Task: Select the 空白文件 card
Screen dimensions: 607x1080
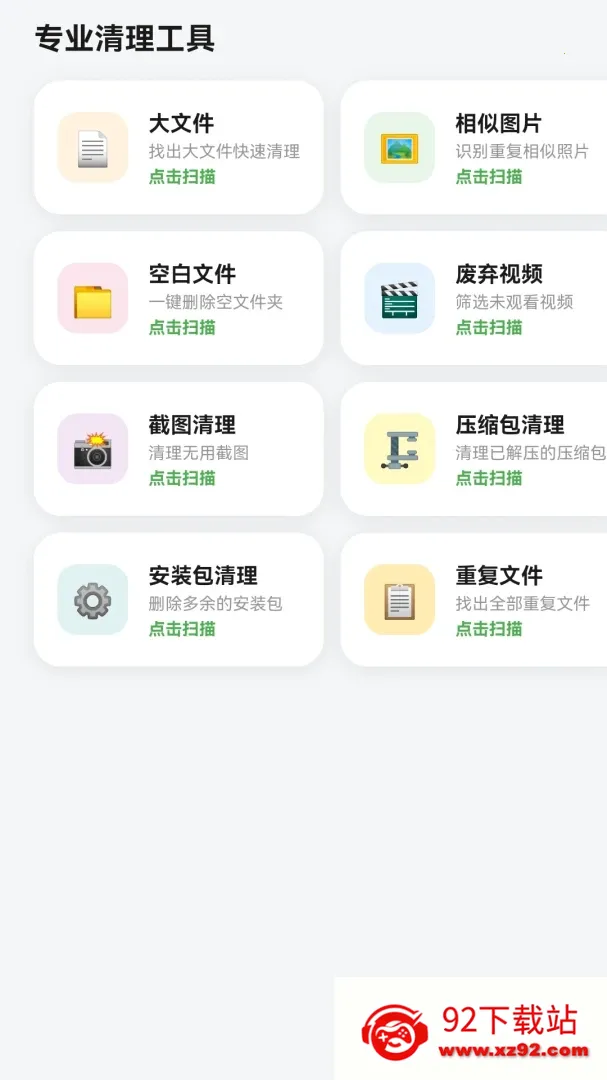Action: pos(178,298)
